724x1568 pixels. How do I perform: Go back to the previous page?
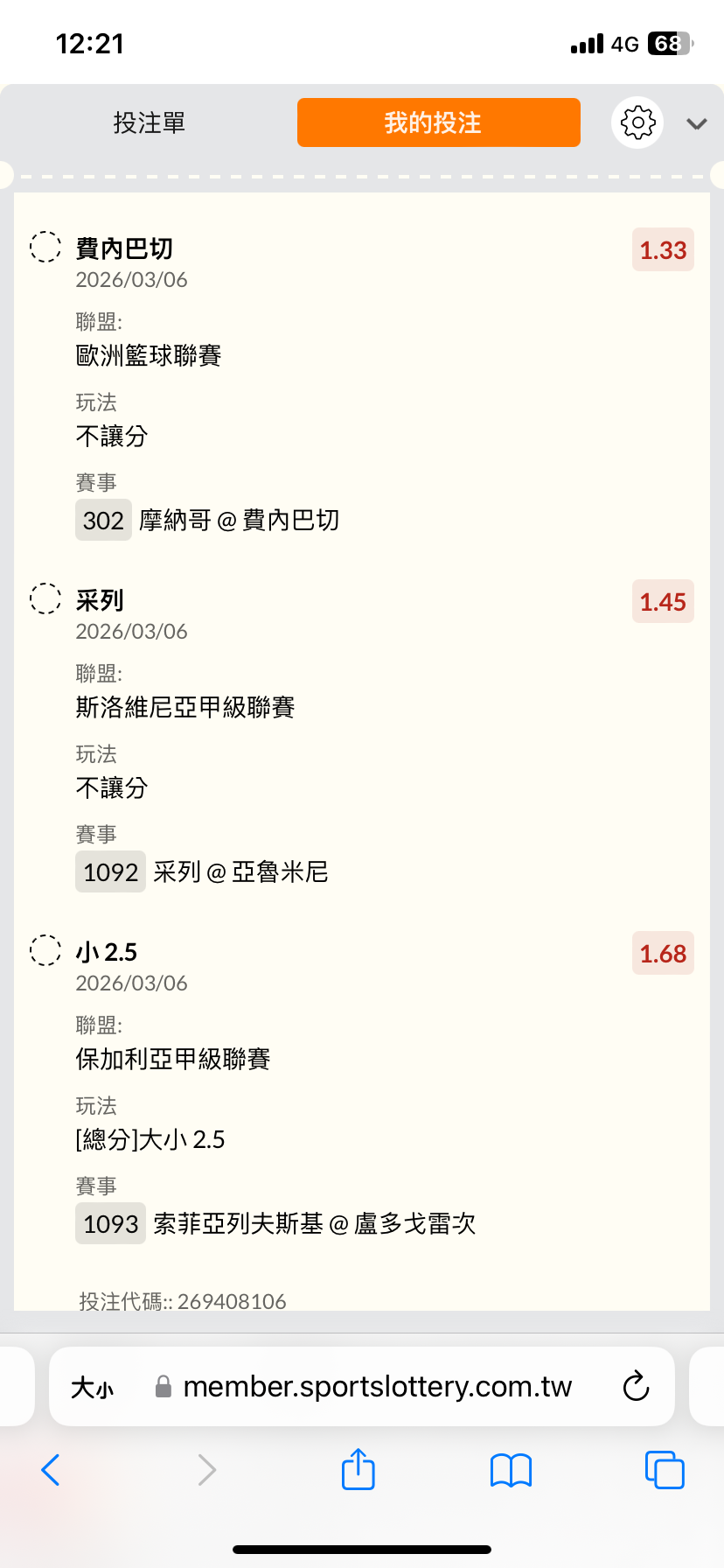pyautogui.click(x=51, y=1470)
